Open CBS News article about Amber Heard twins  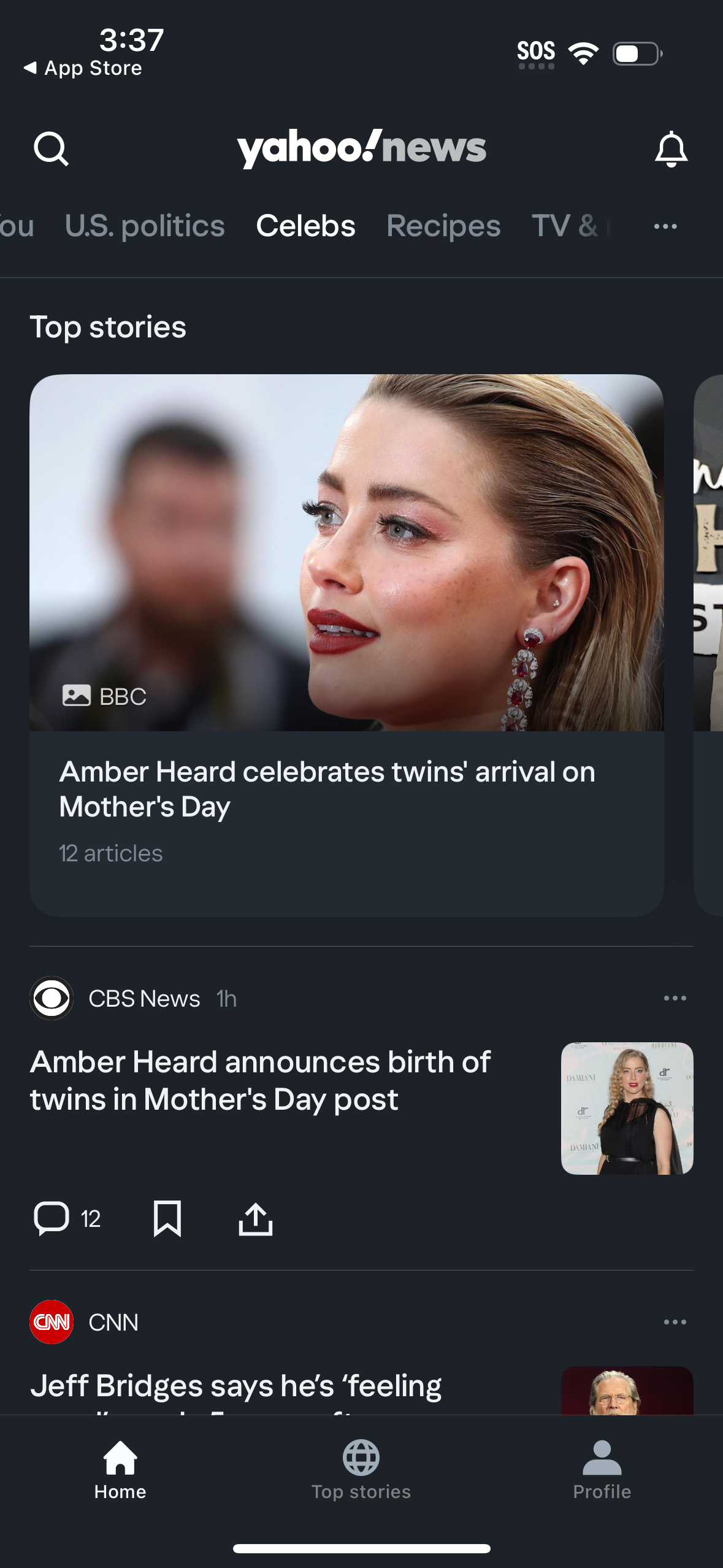(x=260, y=1080)
